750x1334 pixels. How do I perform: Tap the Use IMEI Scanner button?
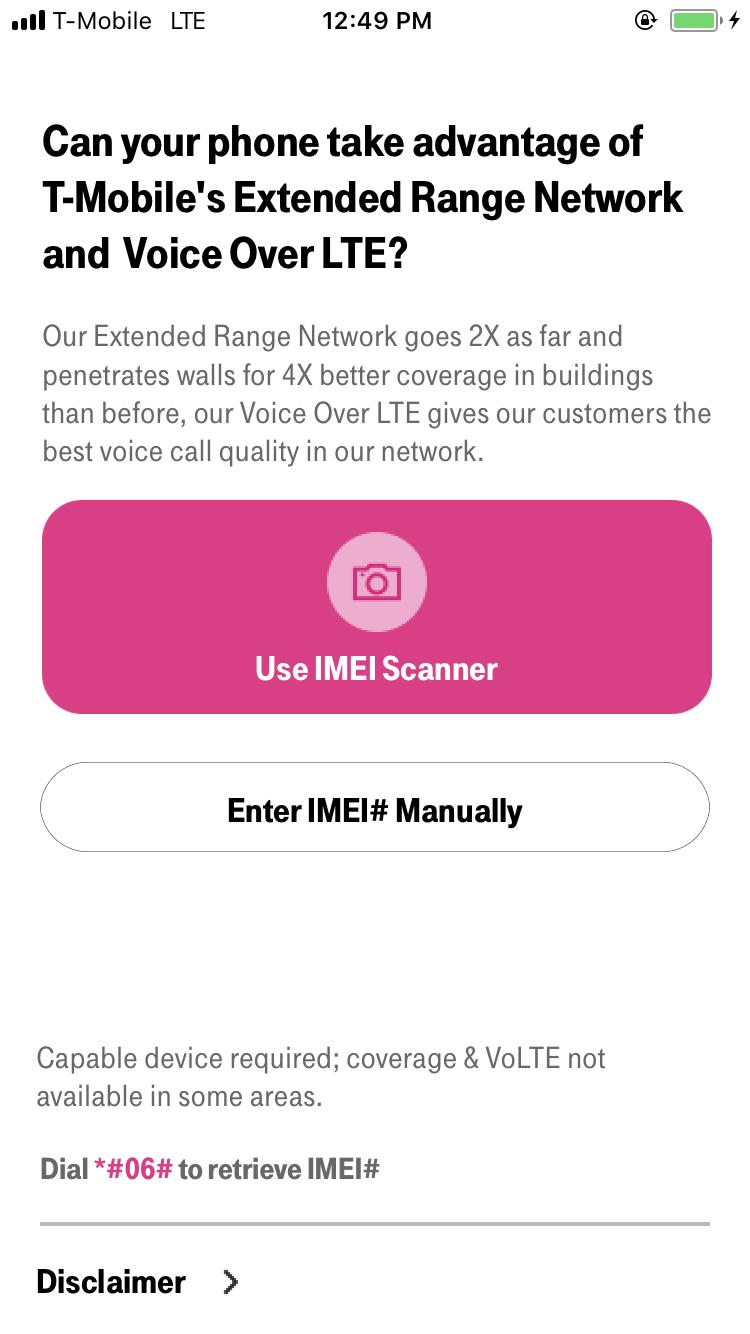[x=376, y=607]
